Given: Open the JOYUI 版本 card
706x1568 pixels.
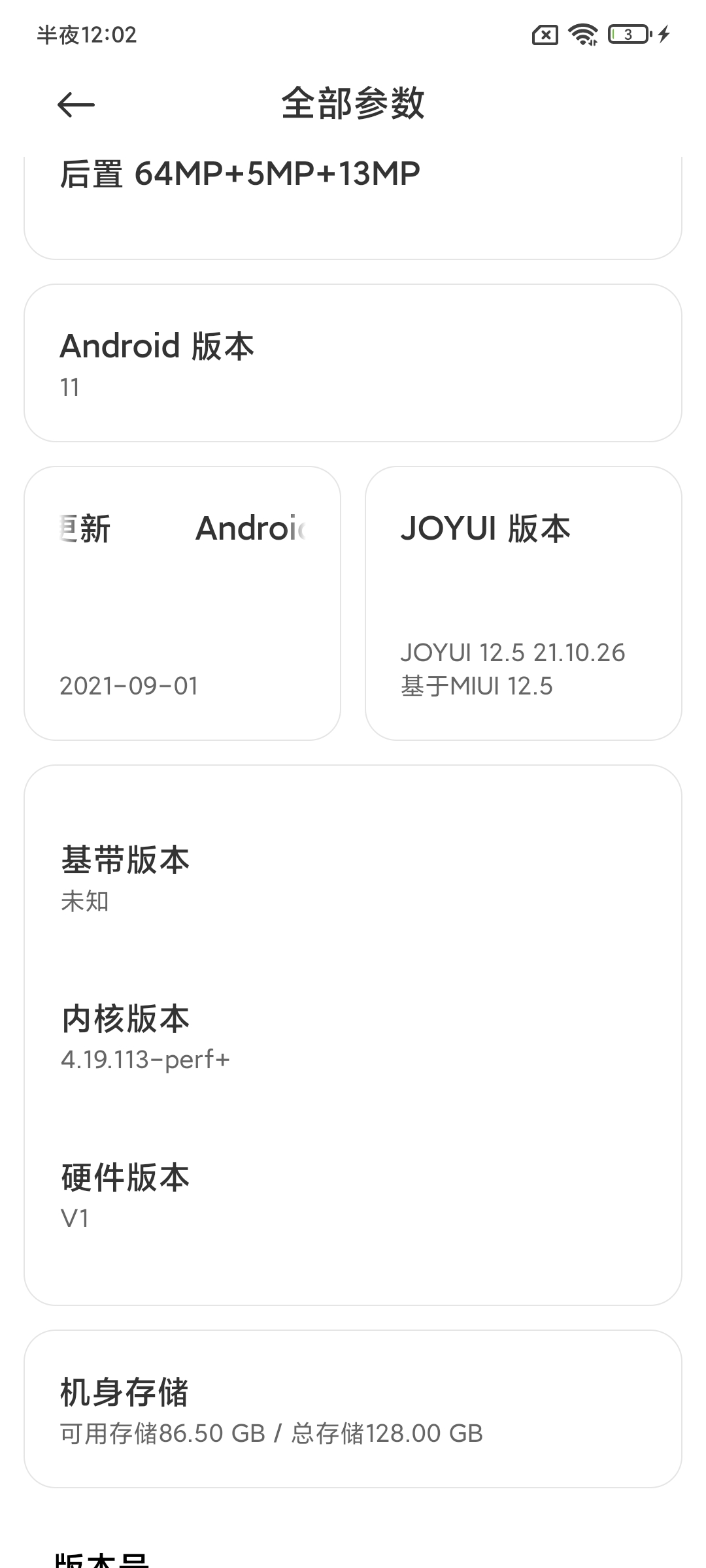Looking at the screenshot, I should coord(524,603).
